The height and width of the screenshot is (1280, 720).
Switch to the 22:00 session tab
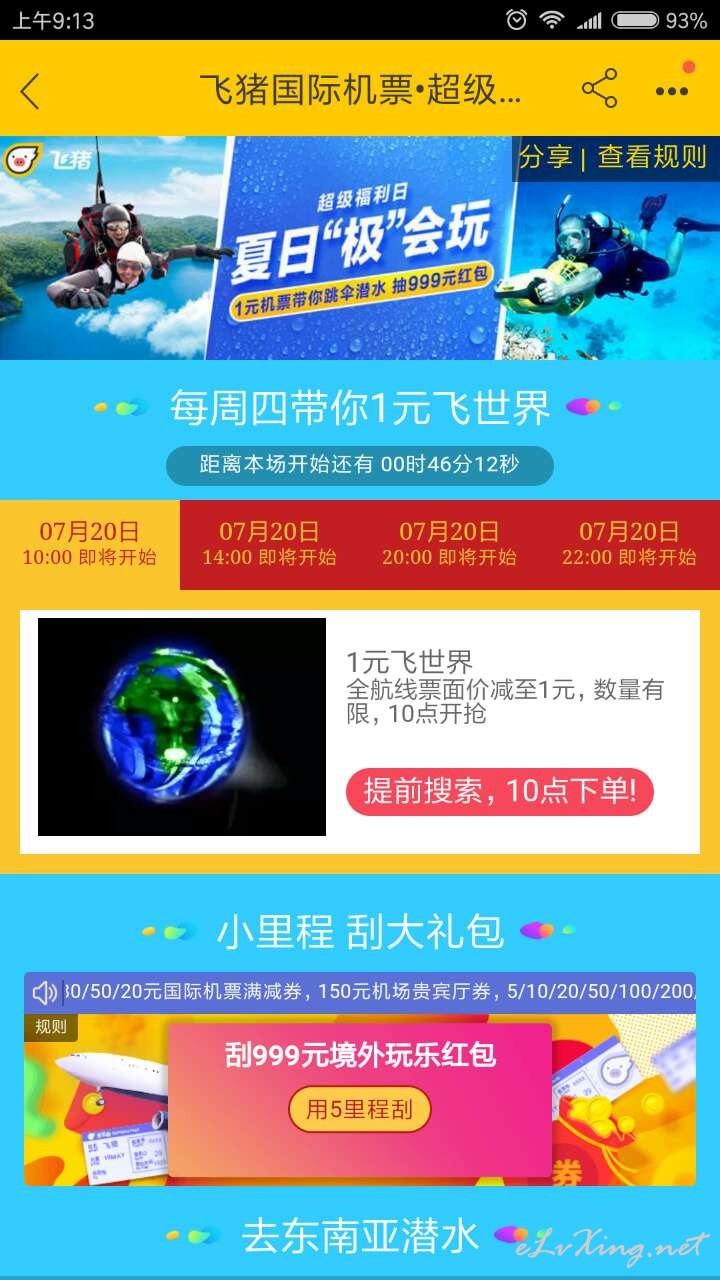[x=630, y=544]
